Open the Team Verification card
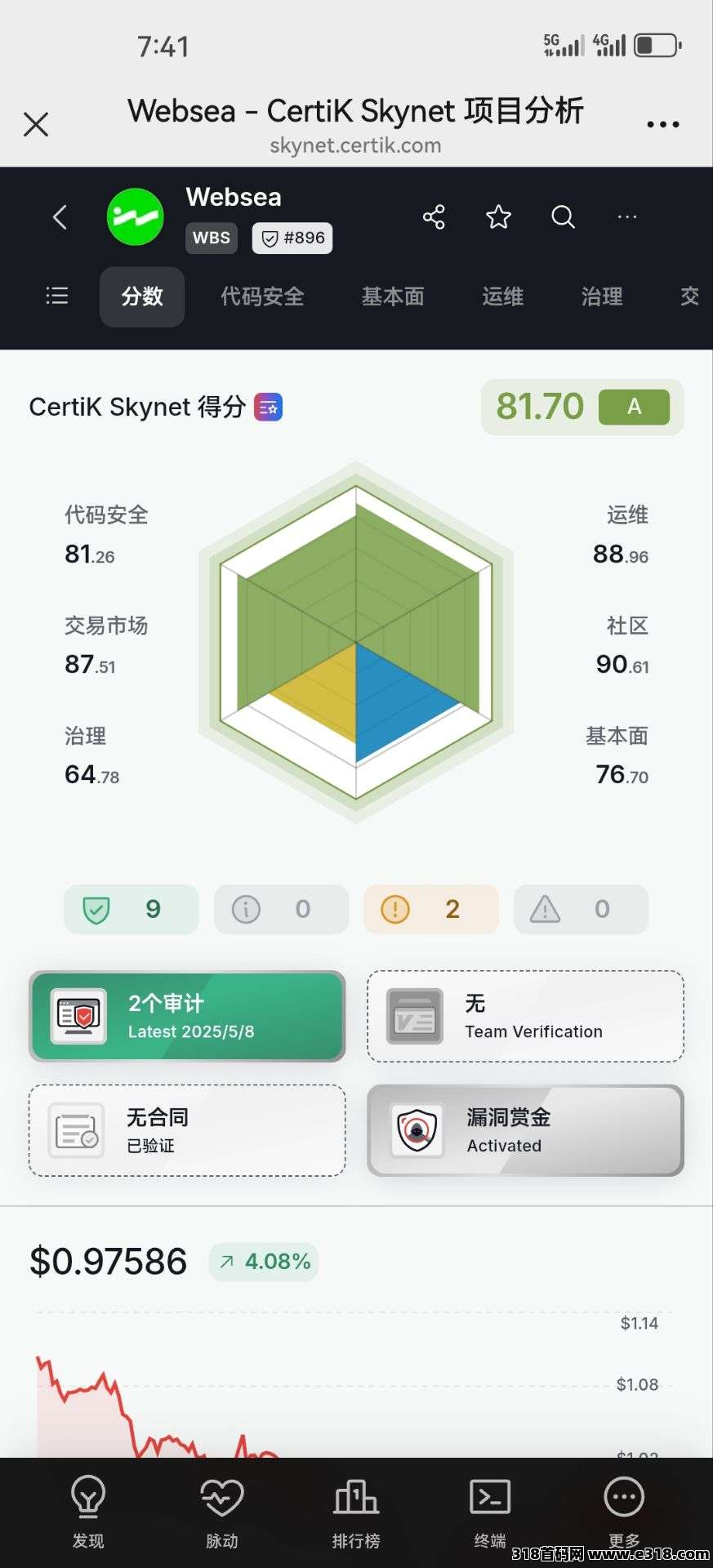Image resolution: width=713 pixels, height=1568 pixels. coord(525,1016)
